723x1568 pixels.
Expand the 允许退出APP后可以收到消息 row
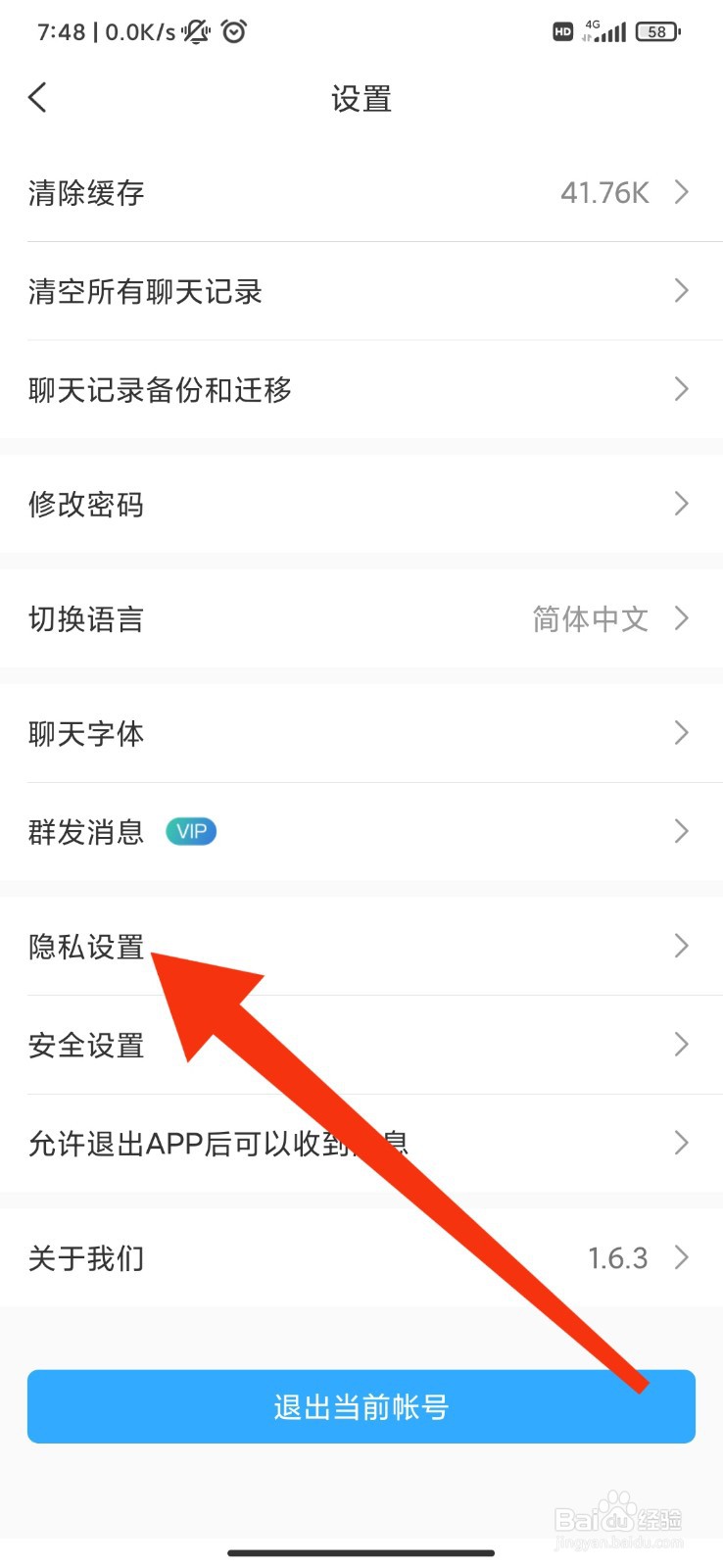pos(682,1142)
